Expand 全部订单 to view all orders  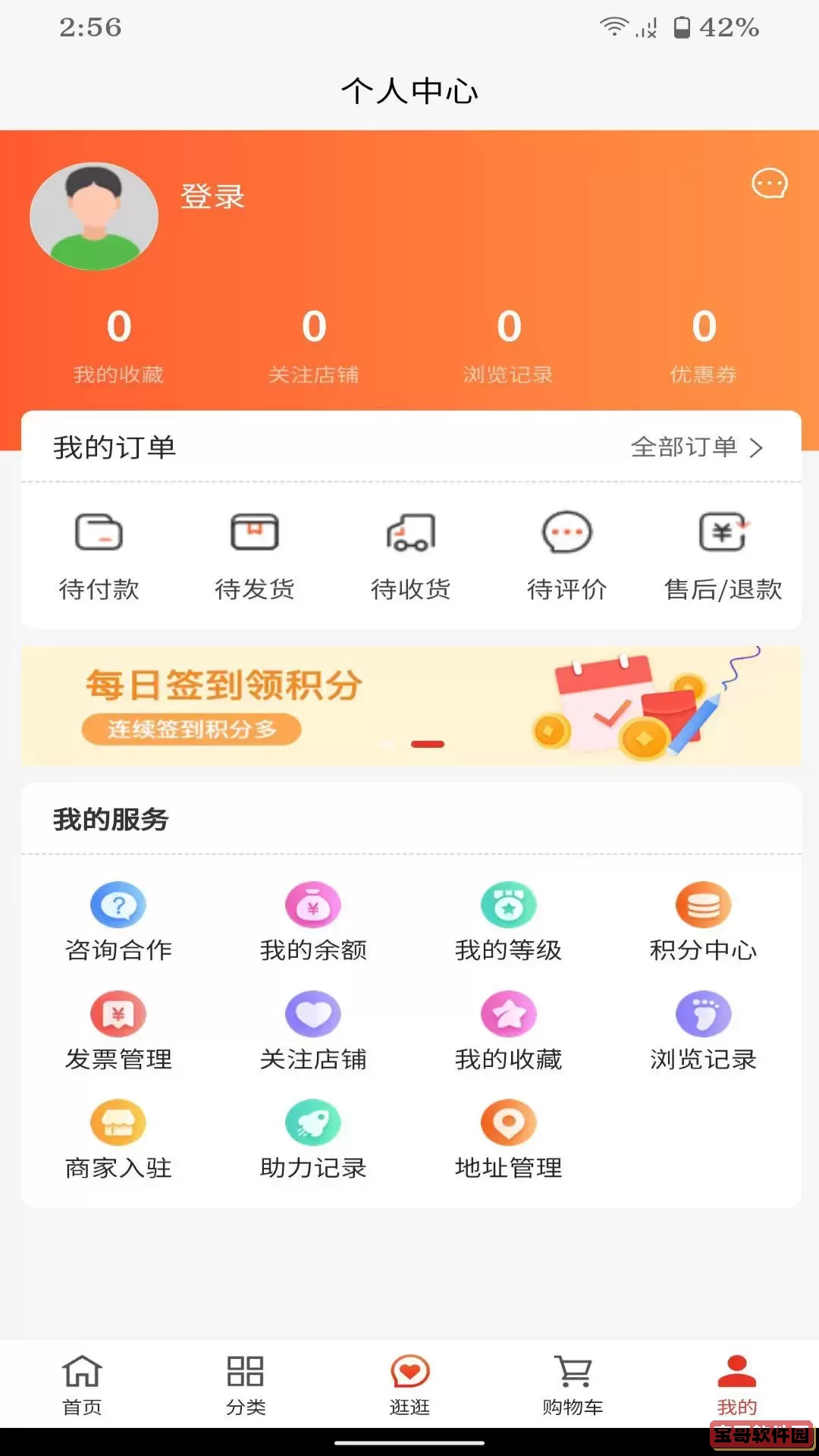[x=694, y=447]
